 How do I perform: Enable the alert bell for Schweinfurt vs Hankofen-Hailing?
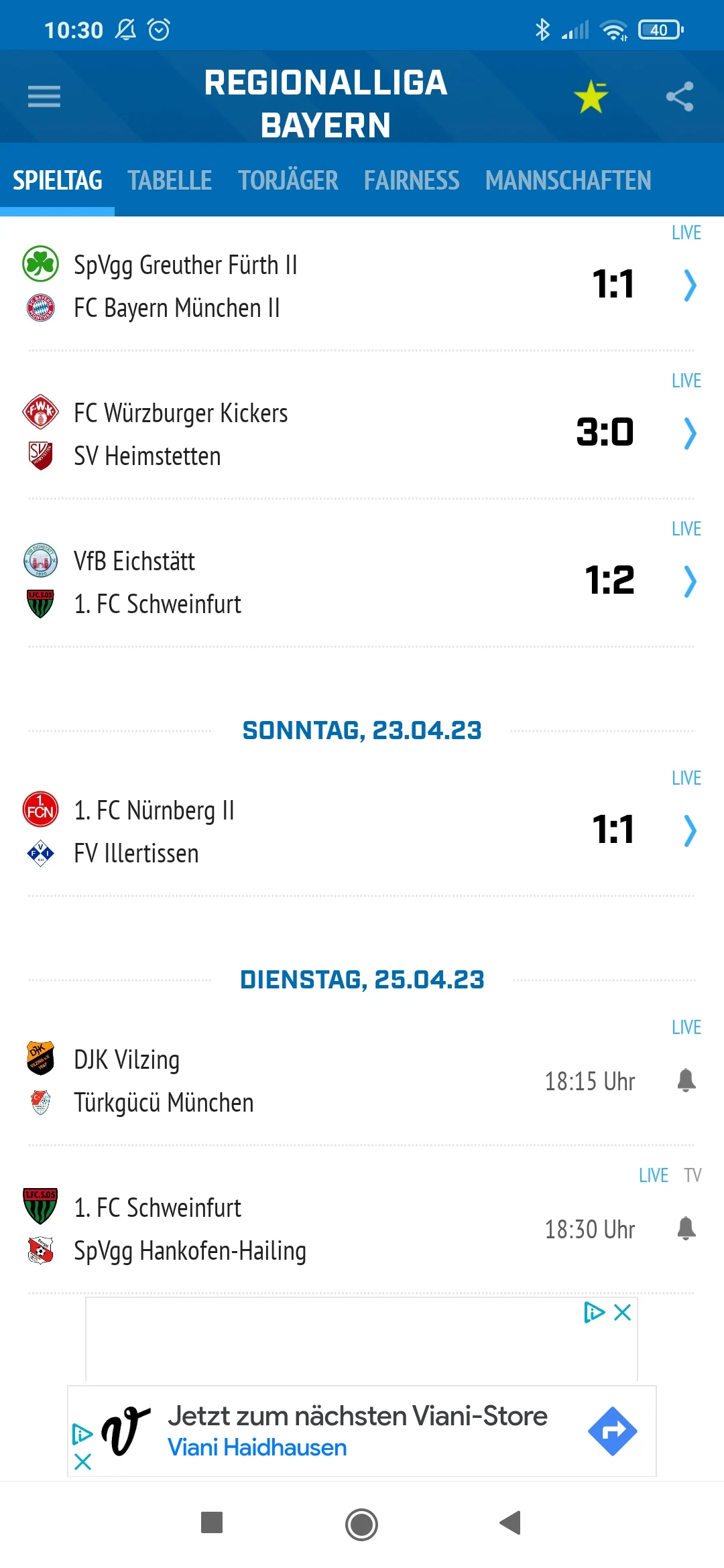(686, 1229)
